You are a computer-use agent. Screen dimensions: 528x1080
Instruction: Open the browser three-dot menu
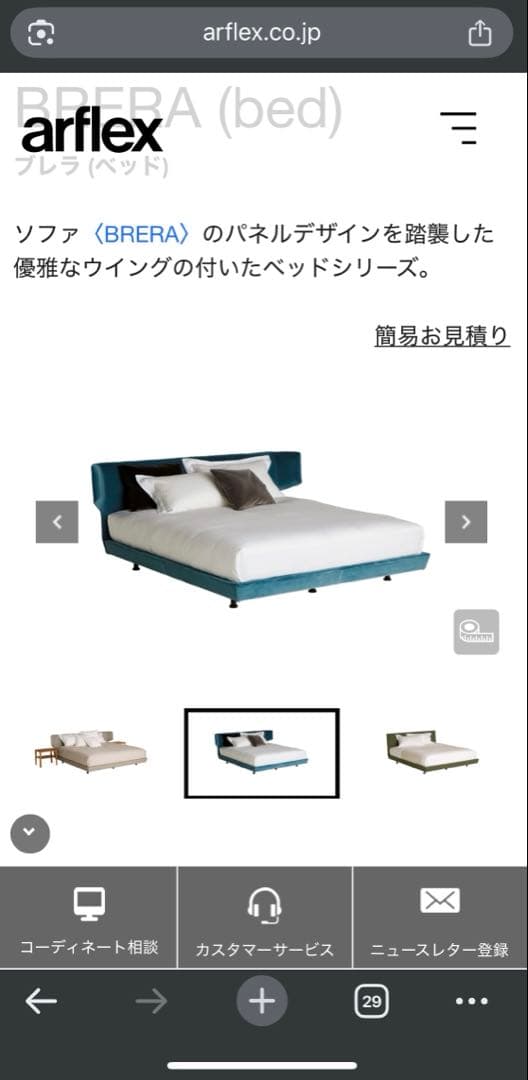click(472, 1001)
